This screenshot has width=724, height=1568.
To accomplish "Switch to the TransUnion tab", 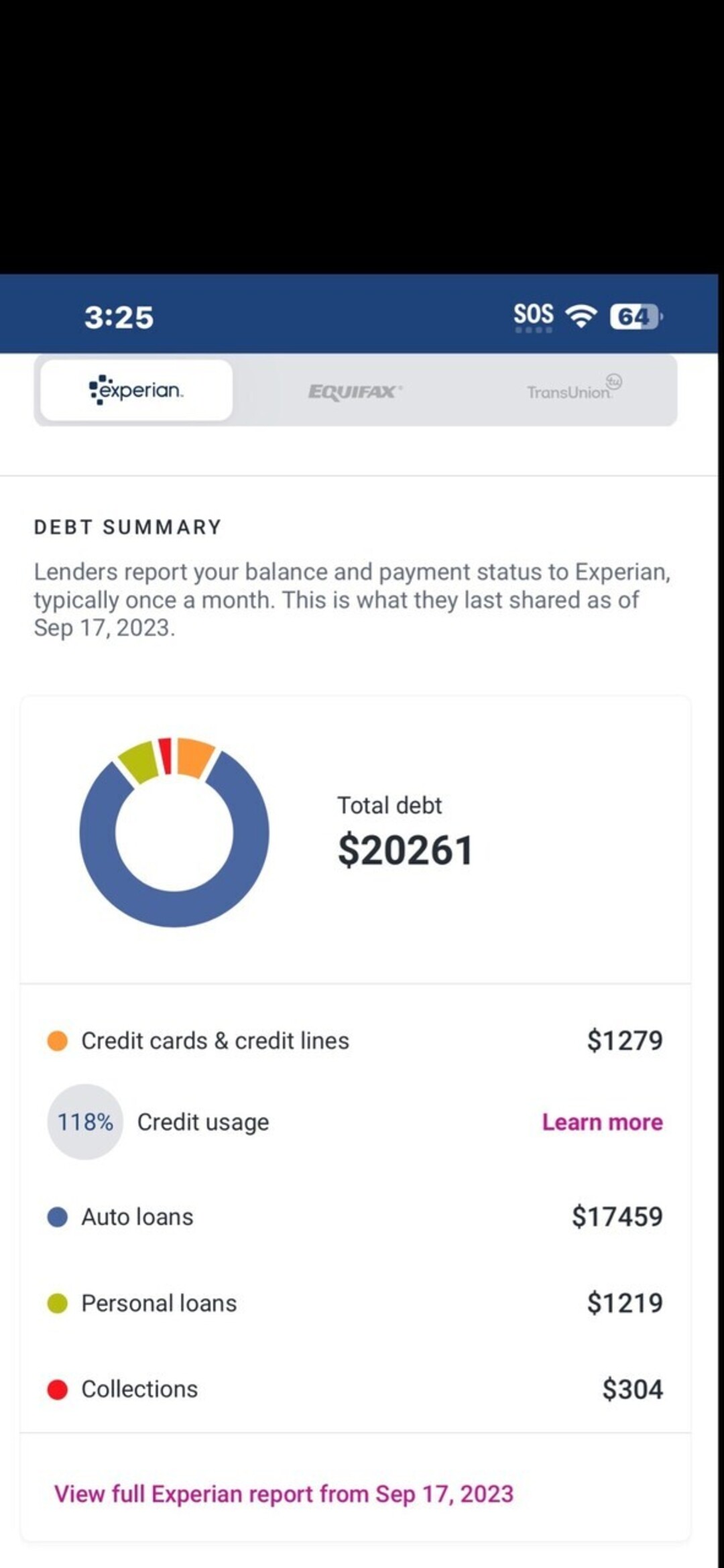I will [x=570, y=391].
